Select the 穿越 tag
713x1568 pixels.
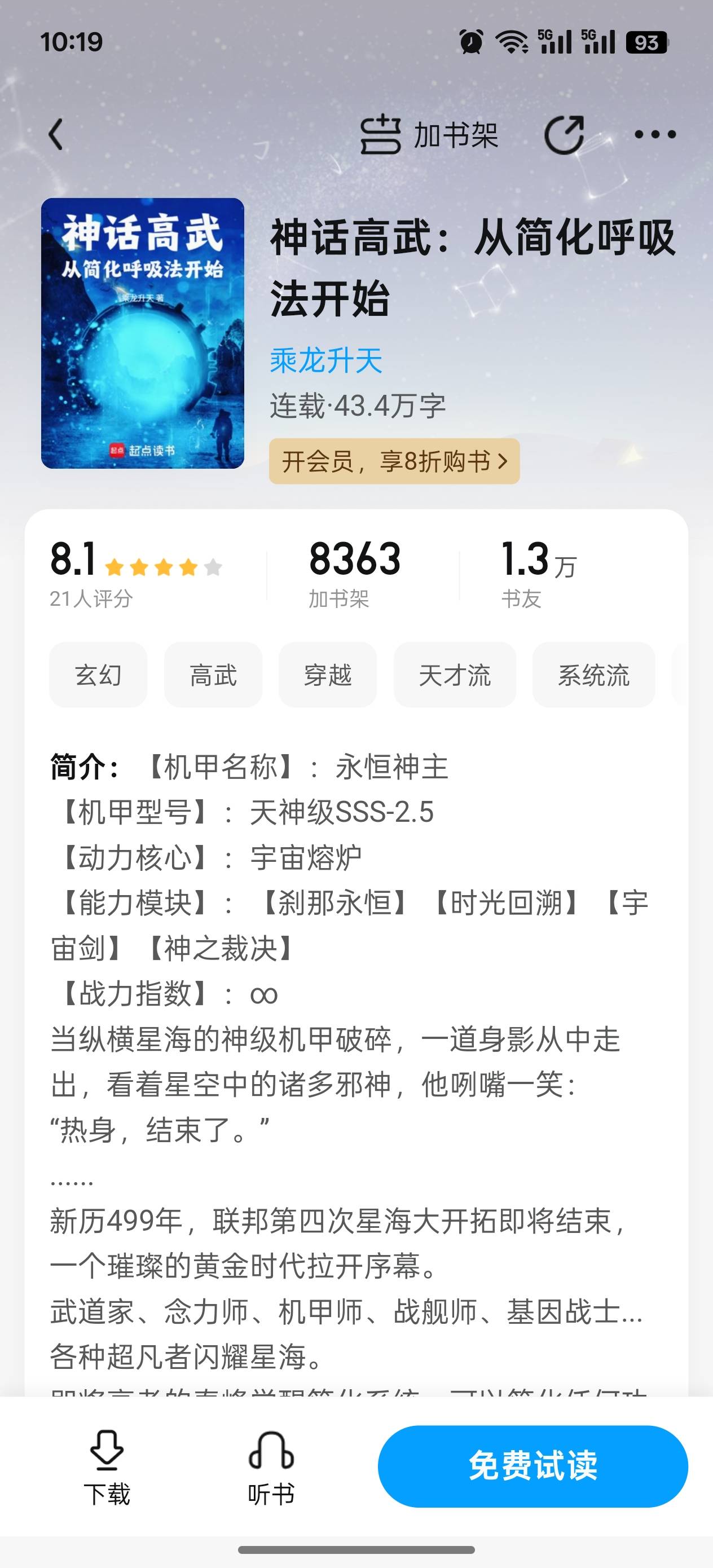(x=328, y=675)
